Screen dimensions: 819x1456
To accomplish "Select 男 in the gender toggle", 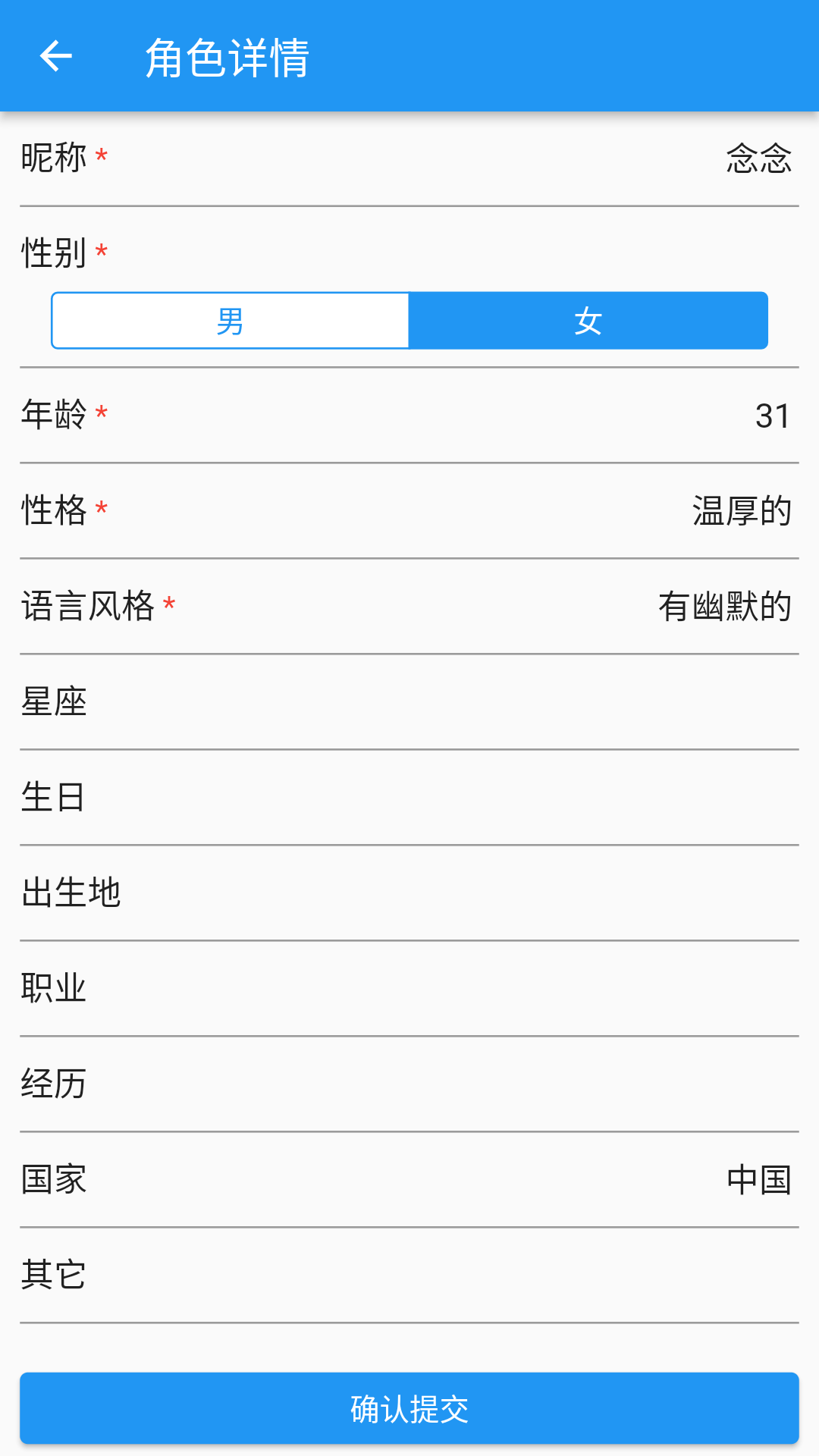I will click(x=230, y=320).
